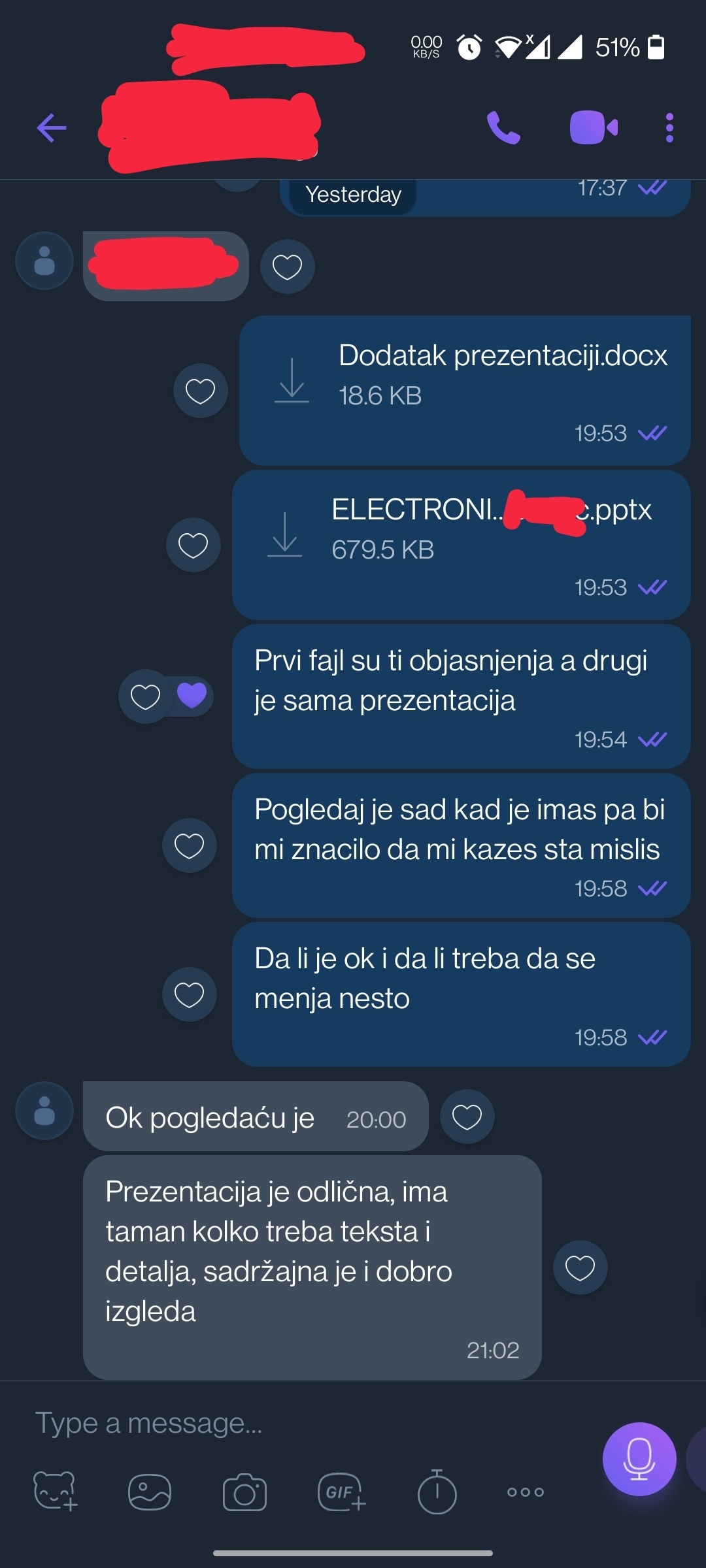Open the camera to take a photo
The image size is (706, 1568).
pyautogui.click(x=244, y=1492)
